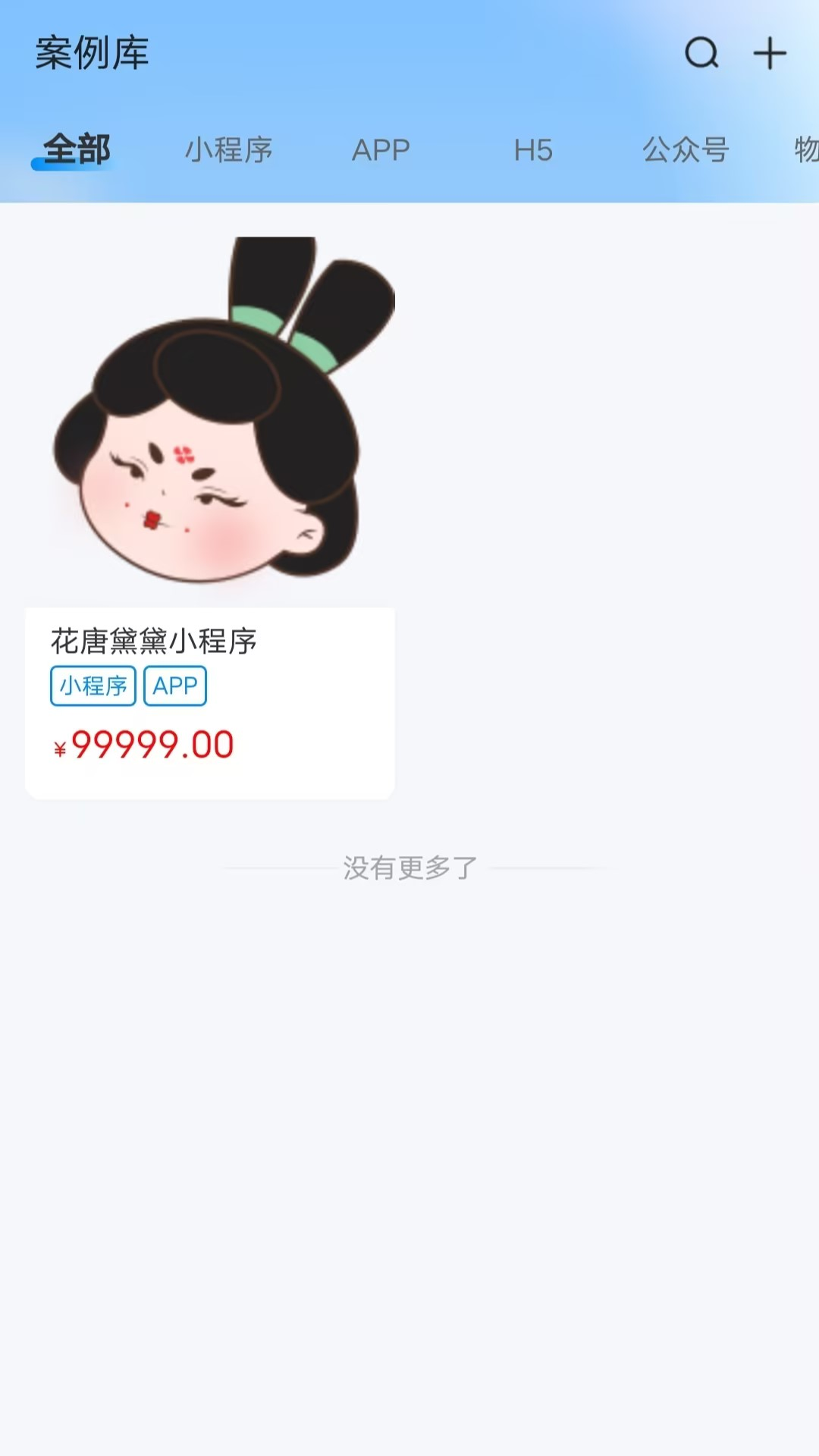Tap the case card's info area below the image
Image resolution: width=819 pixels, height=1456 pixels.
coord(209,698)
